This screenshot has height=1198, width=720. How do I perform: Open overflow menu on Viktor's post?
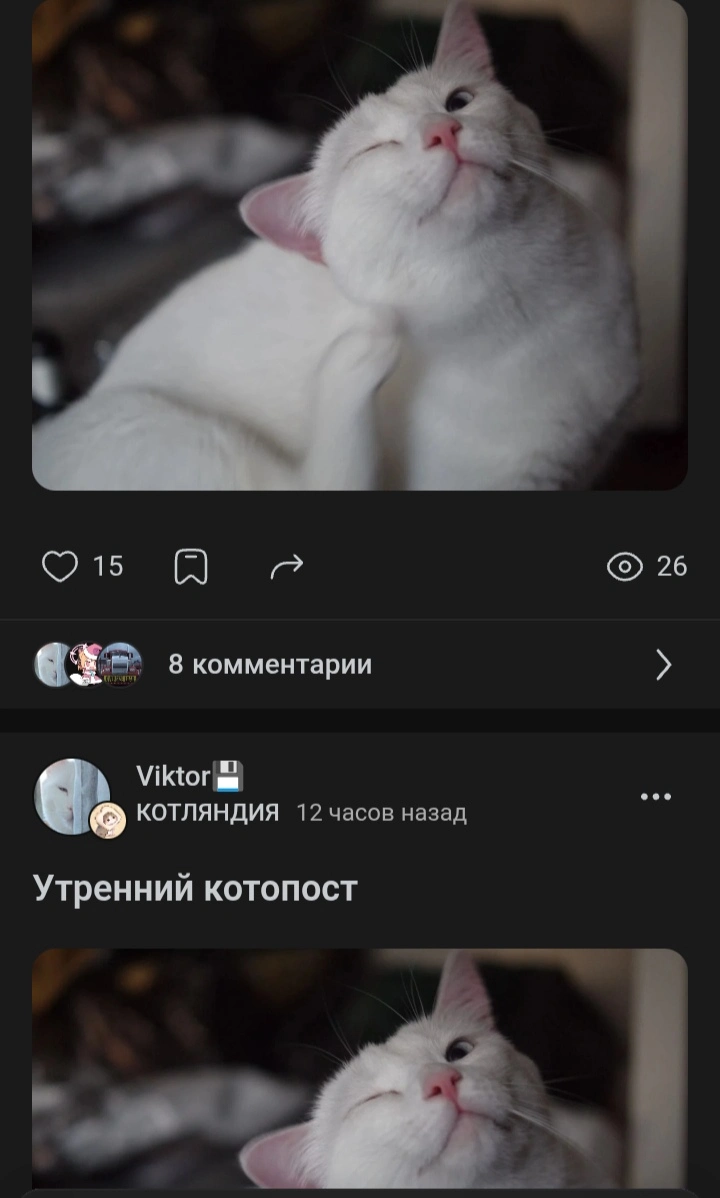coord(655,797)
